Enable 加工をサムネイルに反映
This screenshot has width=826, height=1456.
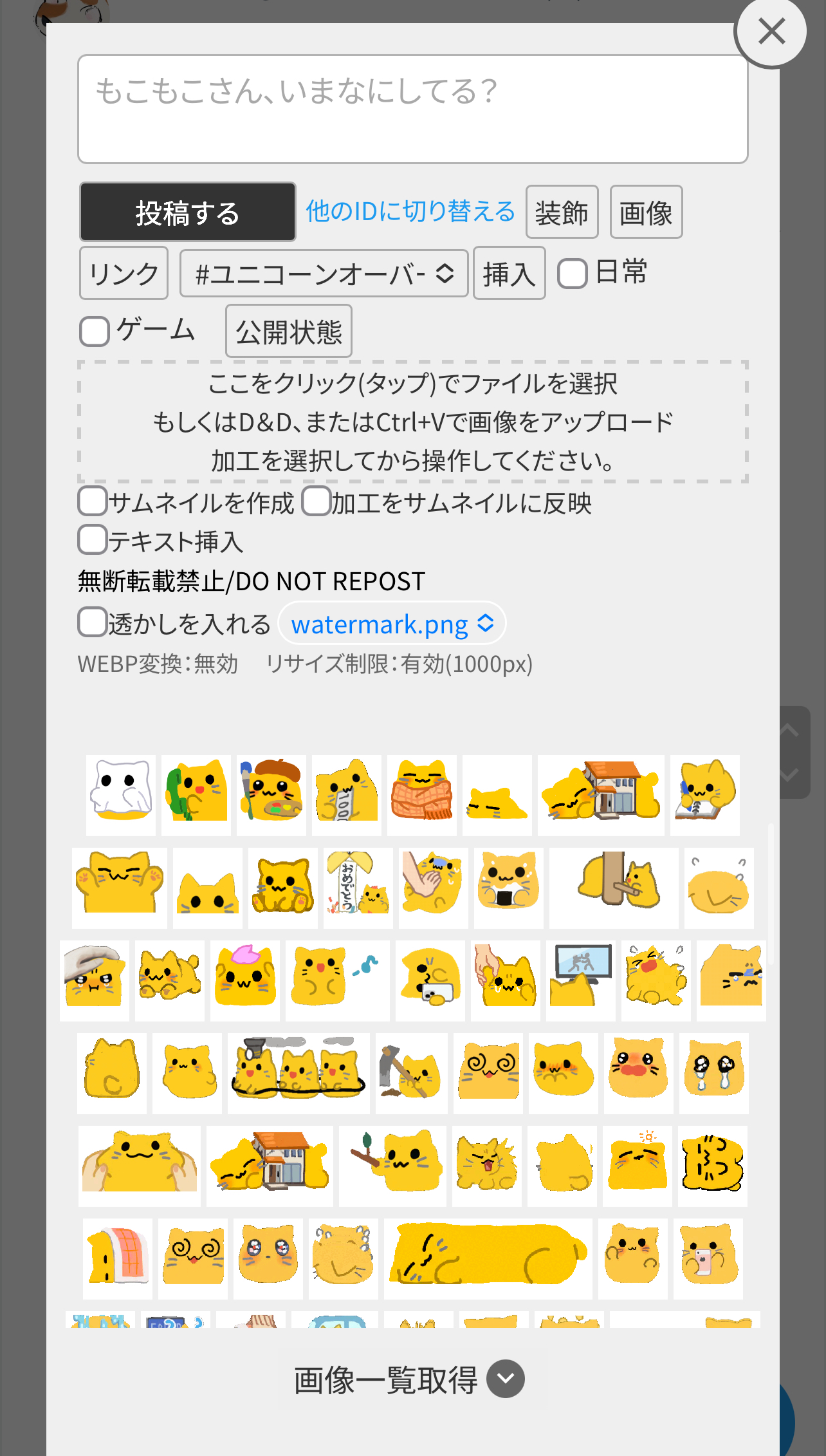pos(317,501)
